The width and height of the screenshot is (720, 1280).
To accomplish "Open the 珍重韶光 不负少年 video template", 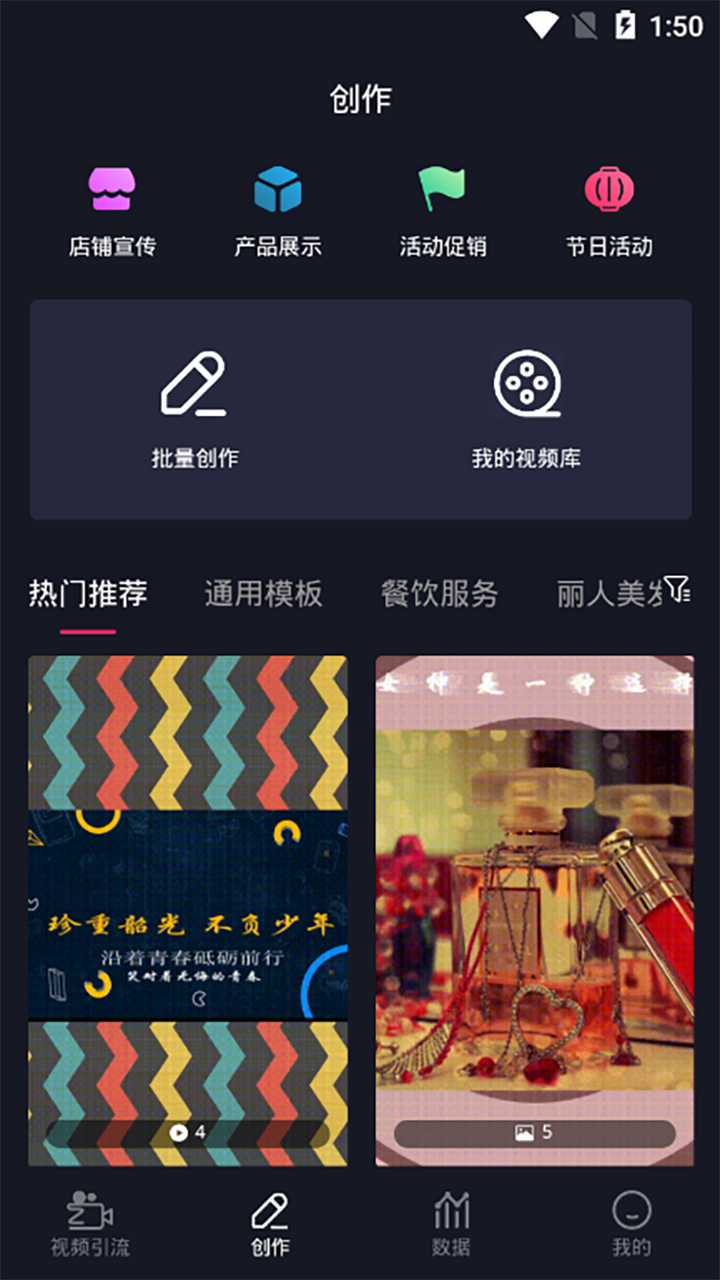I will point(188,910).
